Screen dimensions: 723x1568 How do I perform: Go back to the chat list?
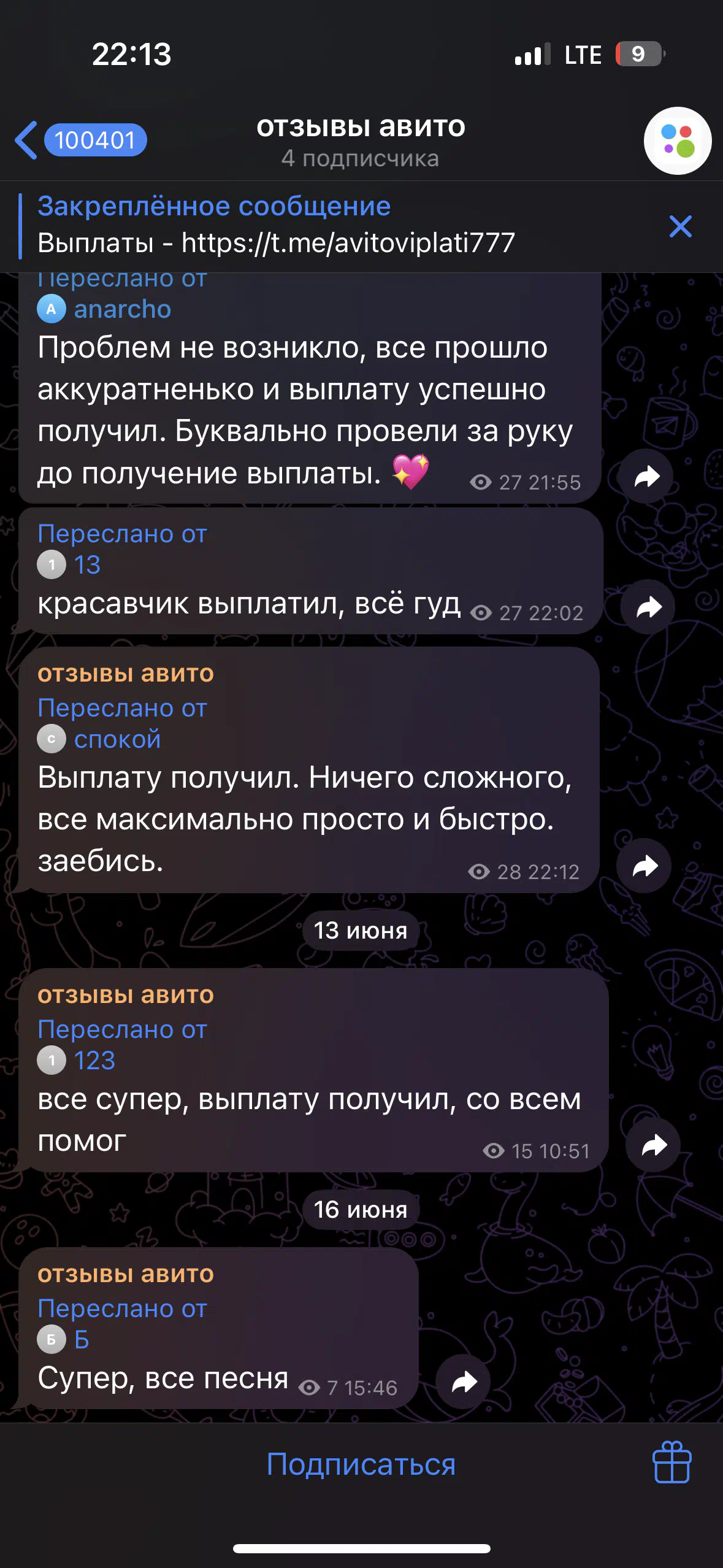point(80,140)
